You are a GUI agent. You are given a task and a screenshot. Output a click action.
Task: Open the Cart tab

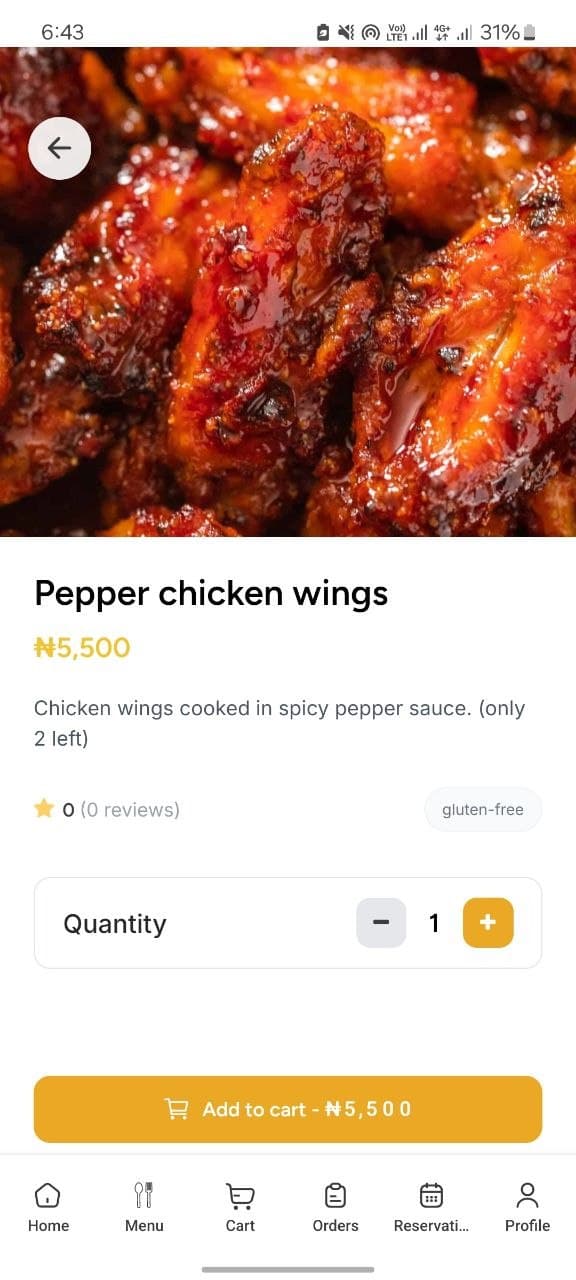pos(240,1207)
